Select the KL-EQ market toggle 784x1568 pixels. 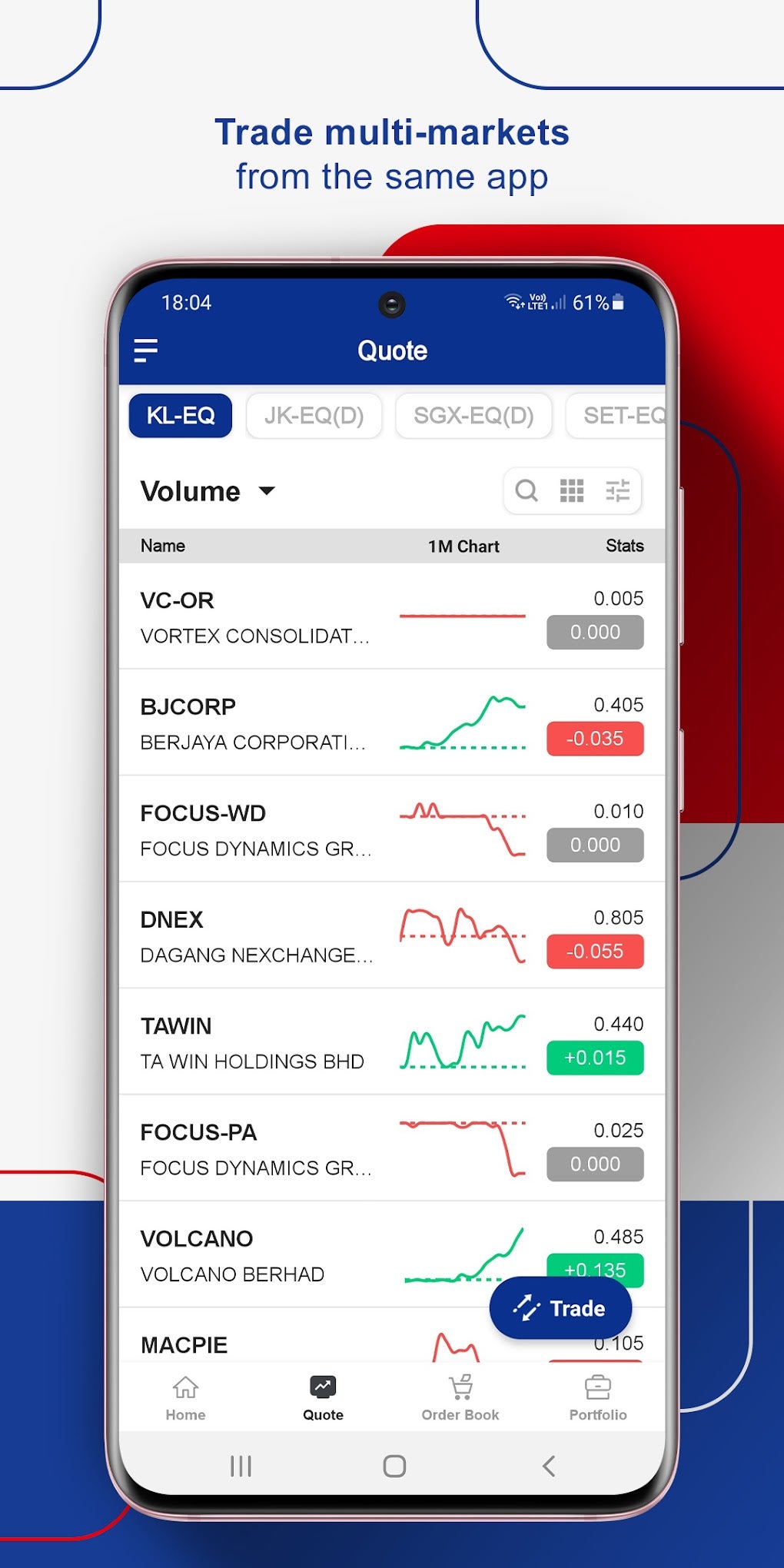tap(179, 415)
